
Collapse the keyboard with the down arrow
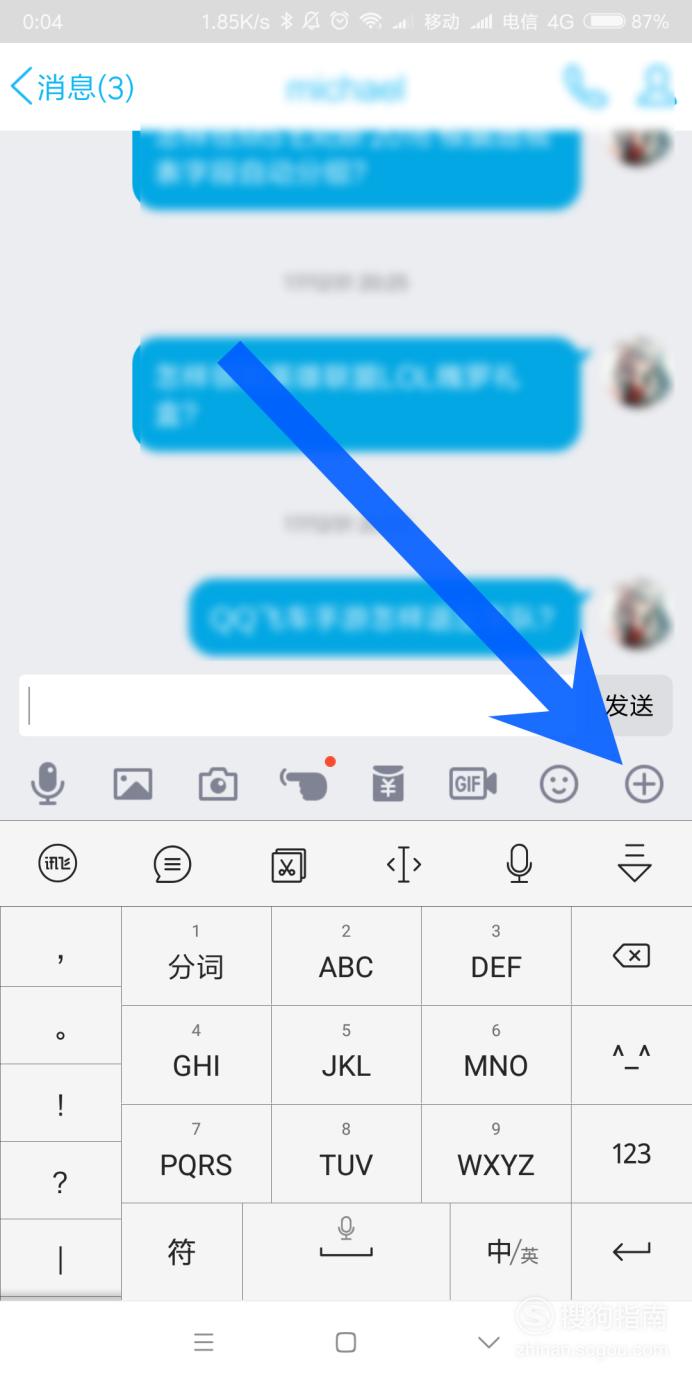pyautogui.click(x=634, y=863)
